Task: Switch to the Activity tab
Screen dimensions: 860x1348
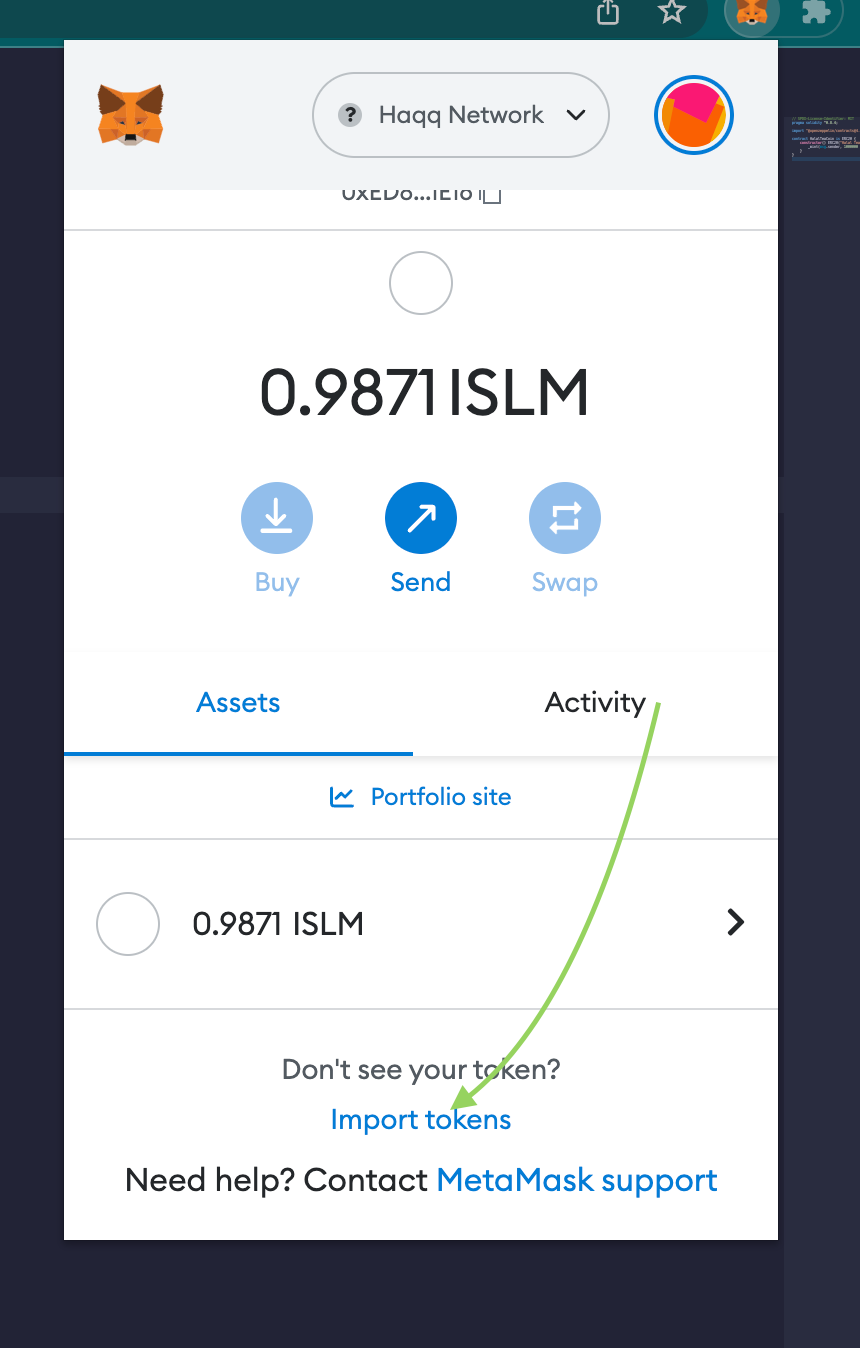Action: (x=595, y=703)
